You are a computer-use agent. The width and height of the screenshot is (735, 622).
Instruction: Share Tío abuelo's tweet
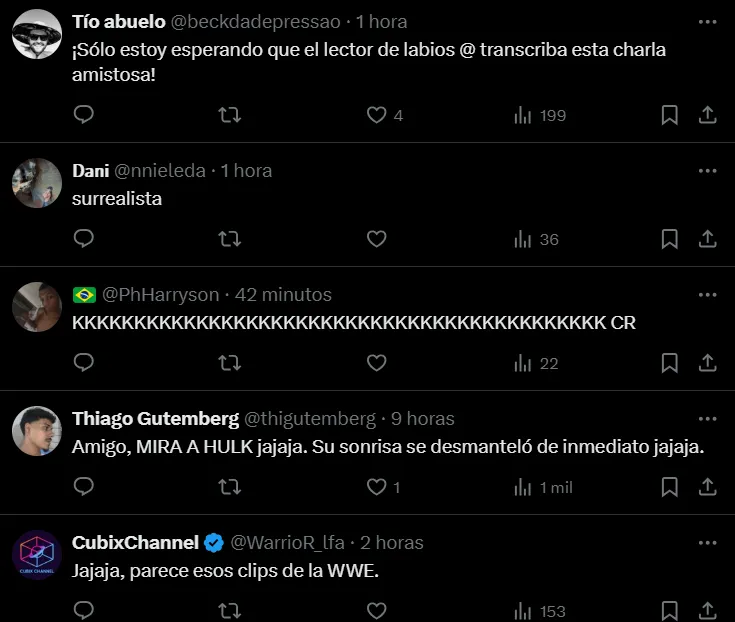click(x=707, y=115)
